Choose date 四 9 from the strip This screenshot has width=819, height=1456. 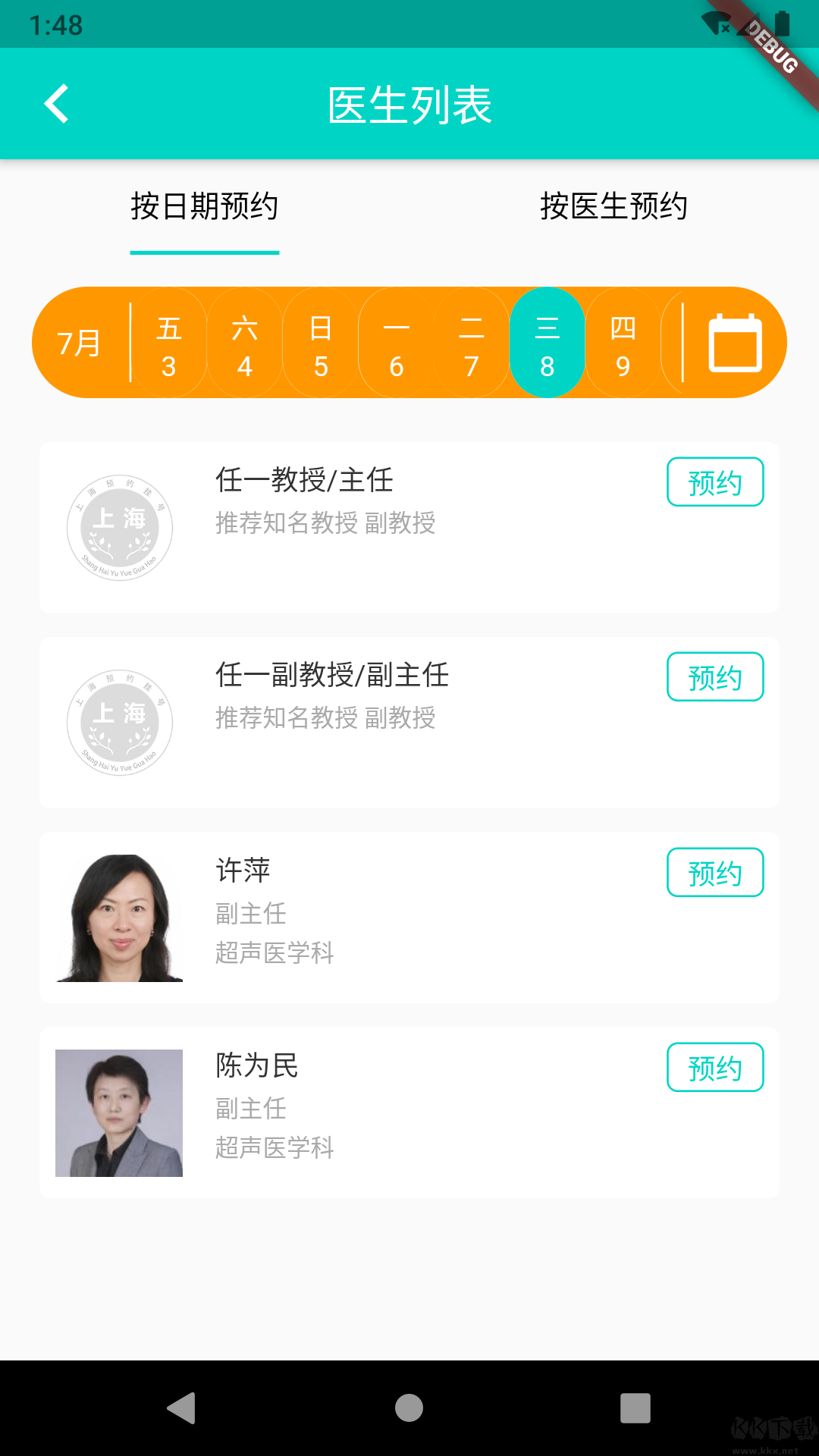[x=623, y=343]
